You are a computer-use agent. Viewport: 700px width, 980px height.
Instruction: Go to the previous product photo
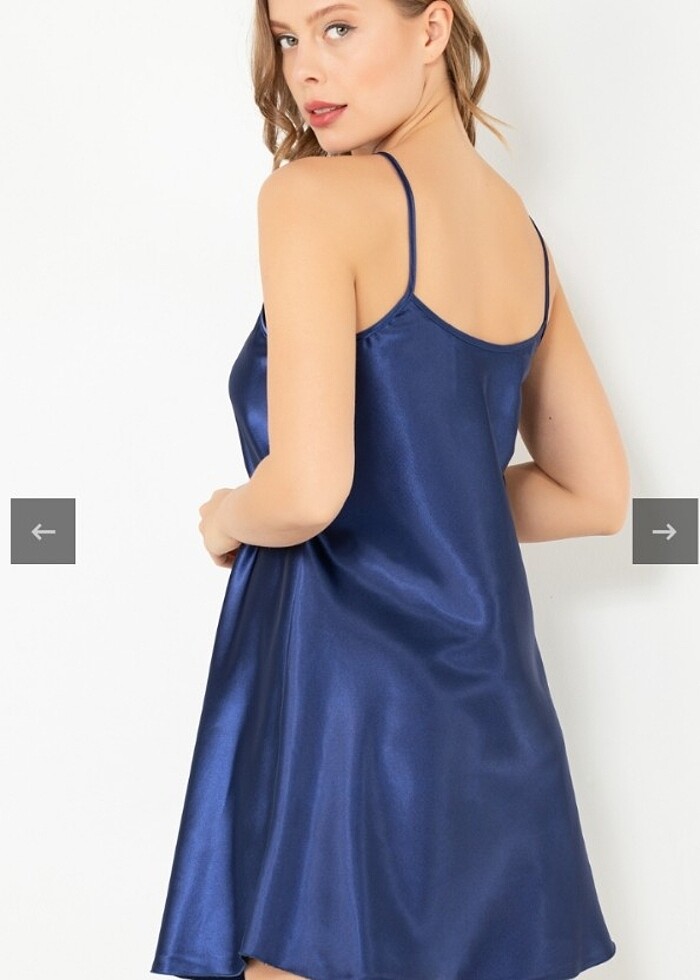pyautogui.click(x=43, y=531)
